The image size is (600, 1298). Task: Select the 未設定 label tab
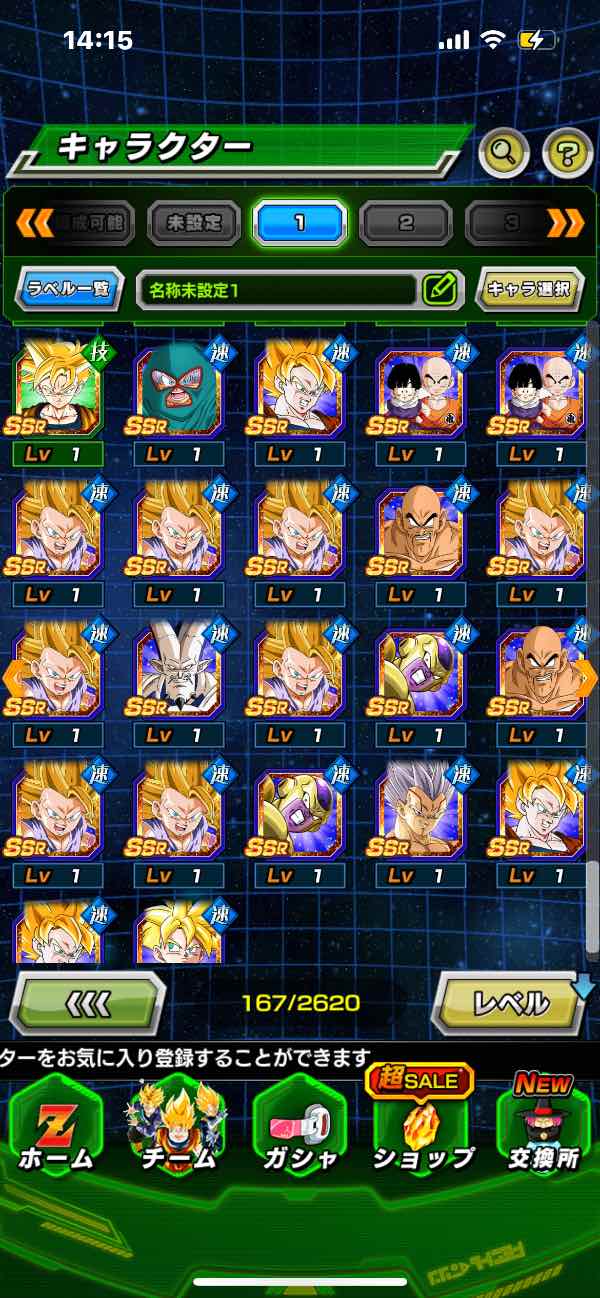[194, 223]
